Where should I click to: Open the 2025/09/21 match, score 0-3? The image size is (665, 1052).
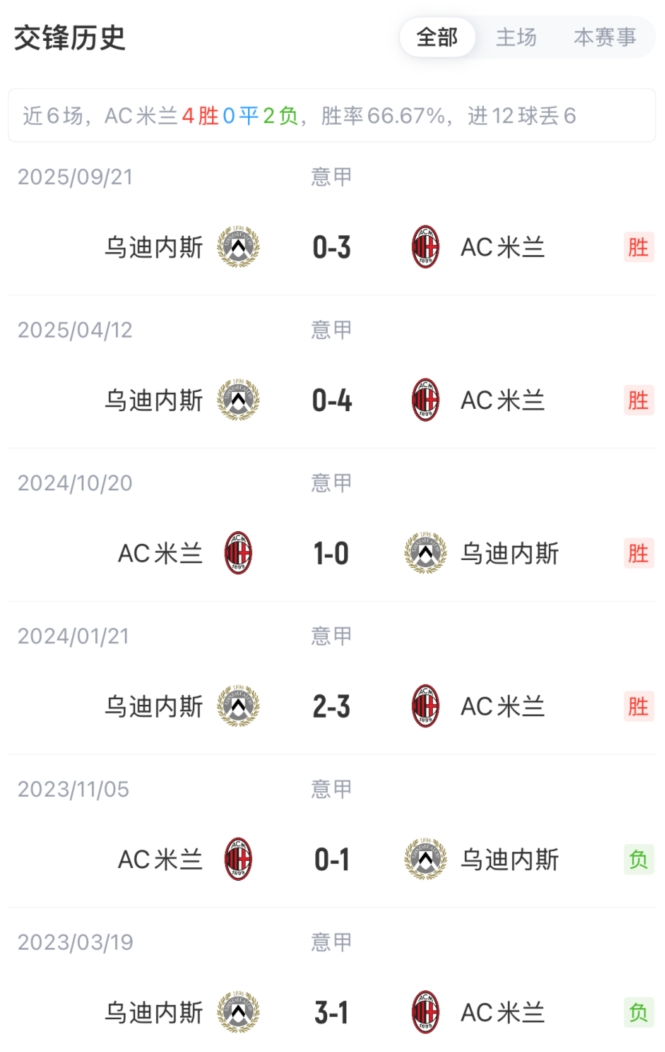pyautogui.click(x=331, y=247)
